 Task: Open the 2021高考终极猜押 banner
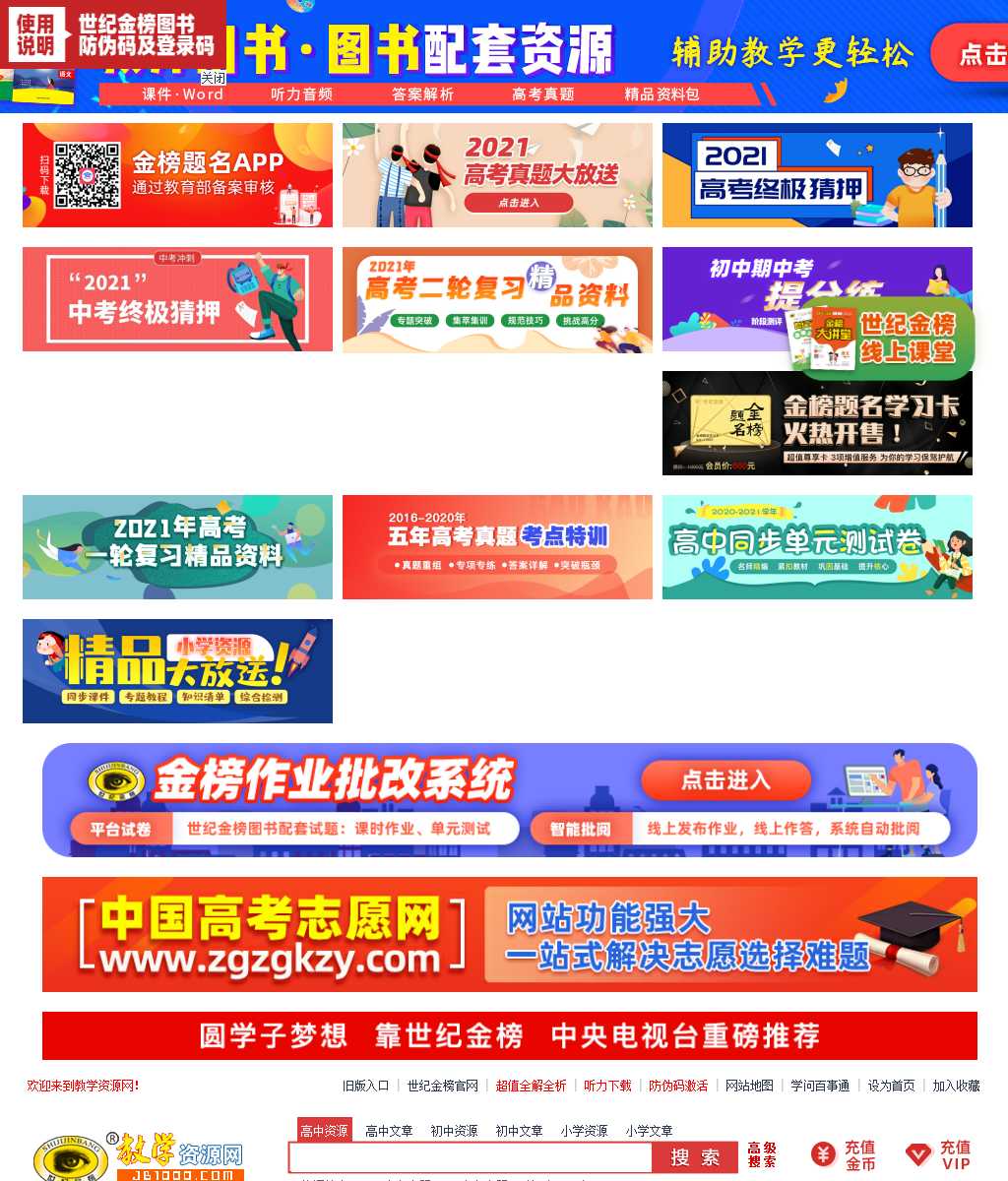(x=817, y=175)
